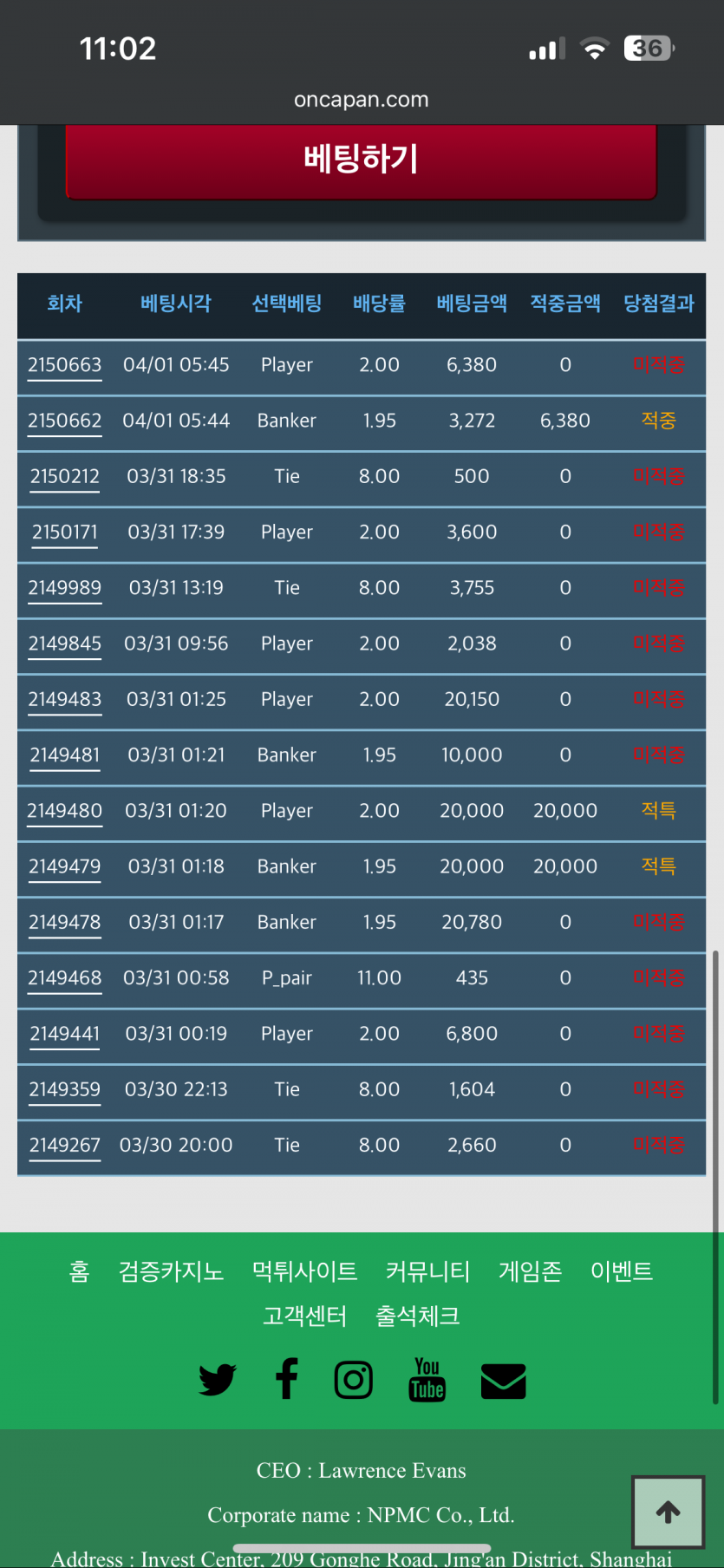The image size is (724, 1568).
Task: Open the 게임존 footer link
Action: click(530, 1271)
